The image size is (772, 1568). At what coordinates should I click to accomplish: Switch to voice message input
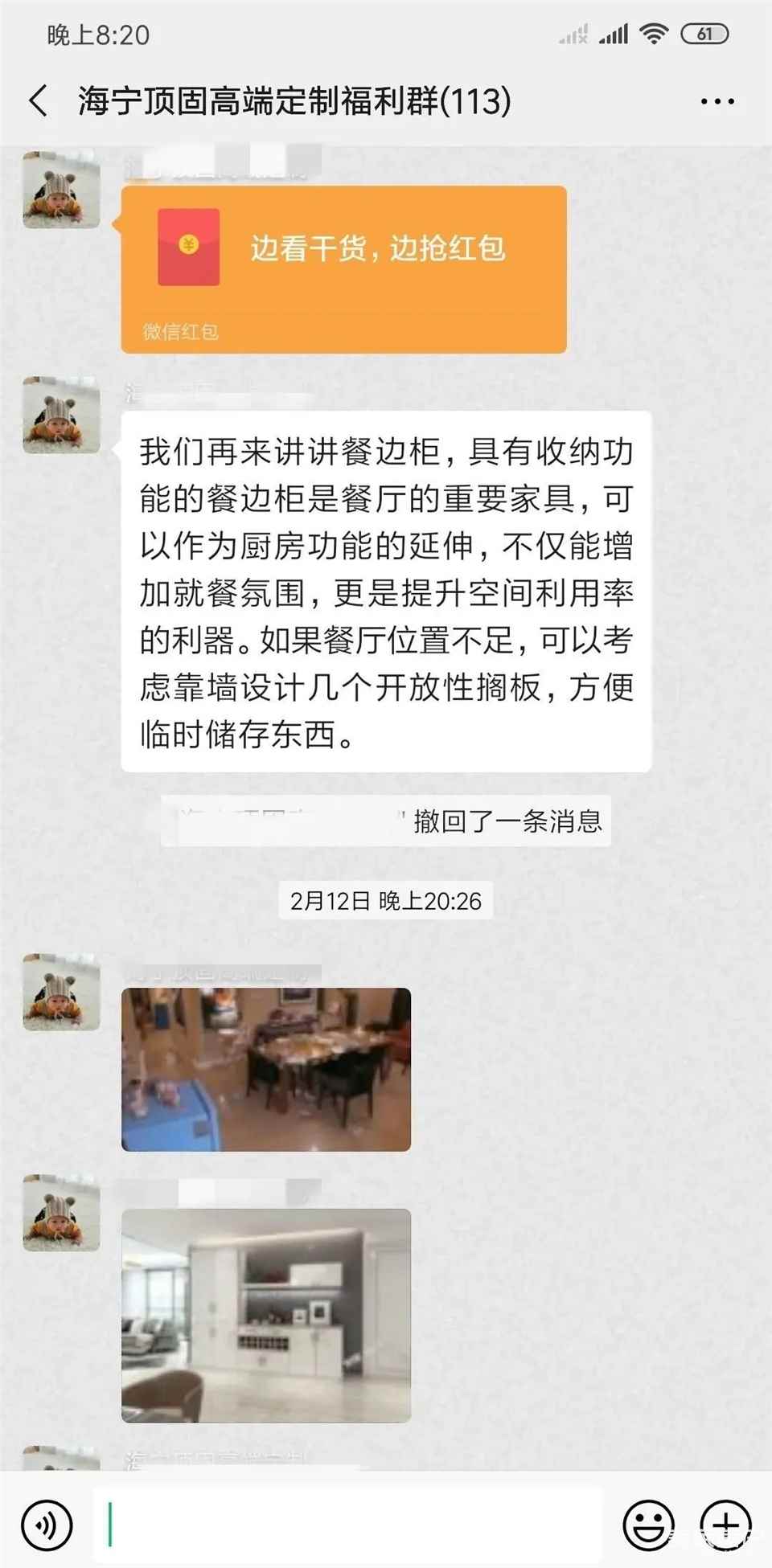click(47, 1525)
